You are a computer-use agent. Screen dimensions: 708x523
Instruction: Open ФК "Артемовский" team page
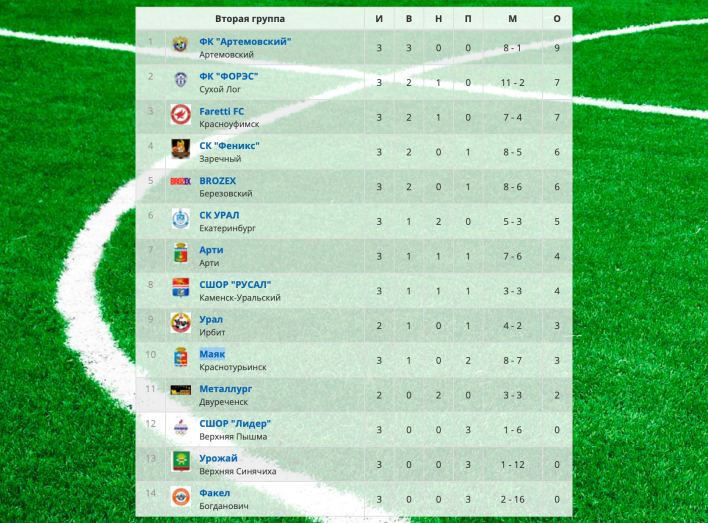pyautogui.click(x=245, y=42)
